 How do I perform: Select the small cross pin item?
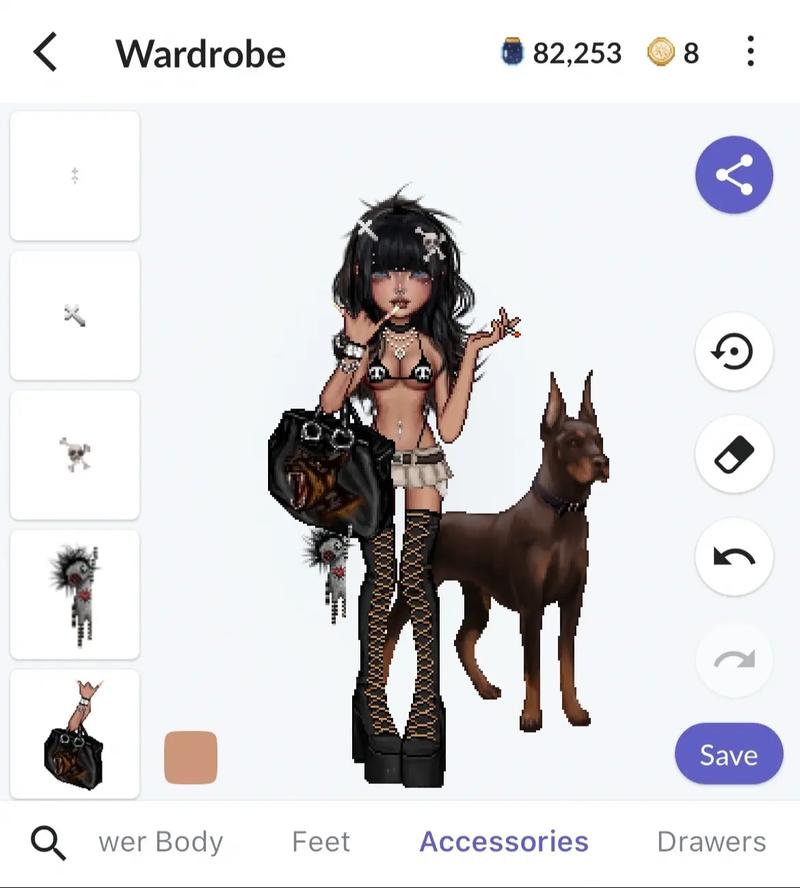[74, 315]
